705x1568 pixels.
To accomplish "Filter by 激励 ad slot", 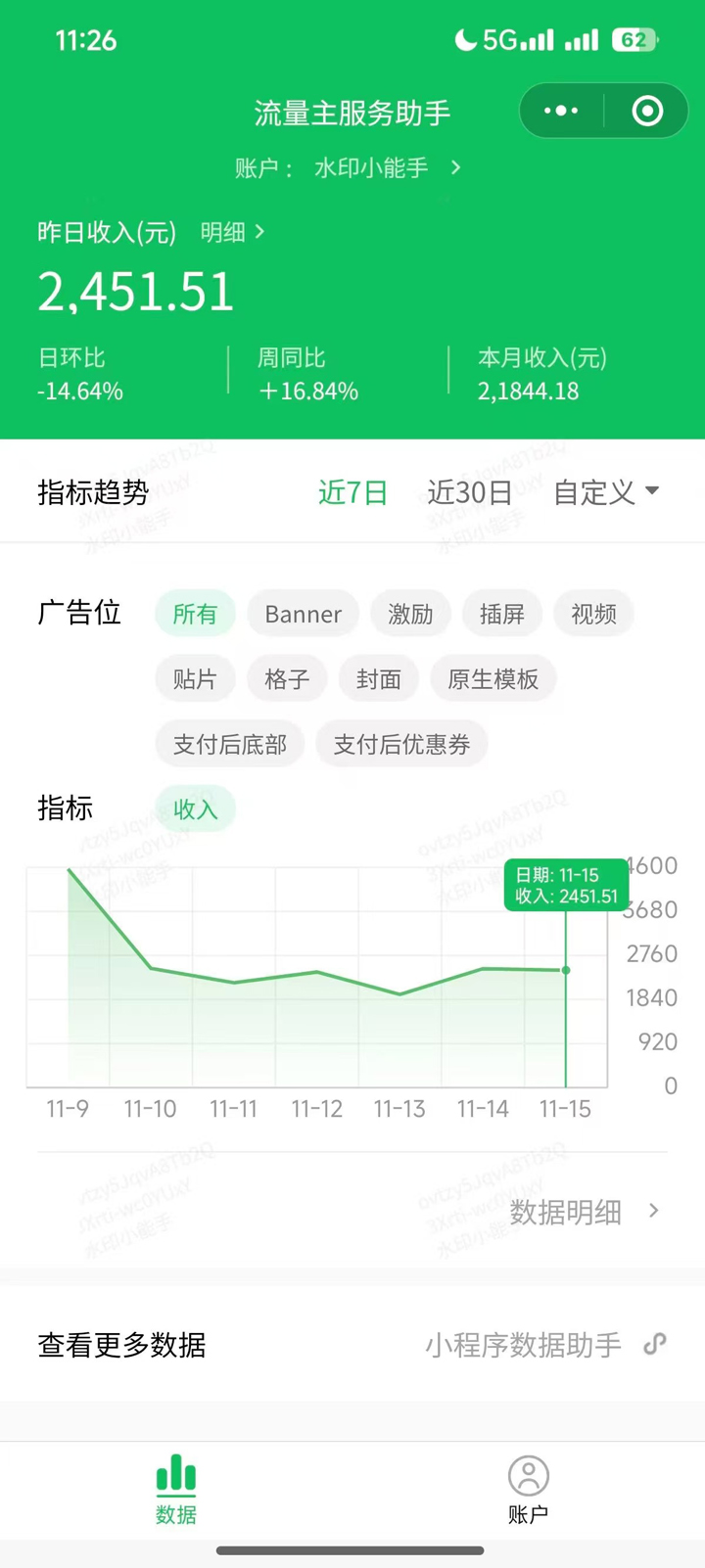I will click(x=410, y=614).
